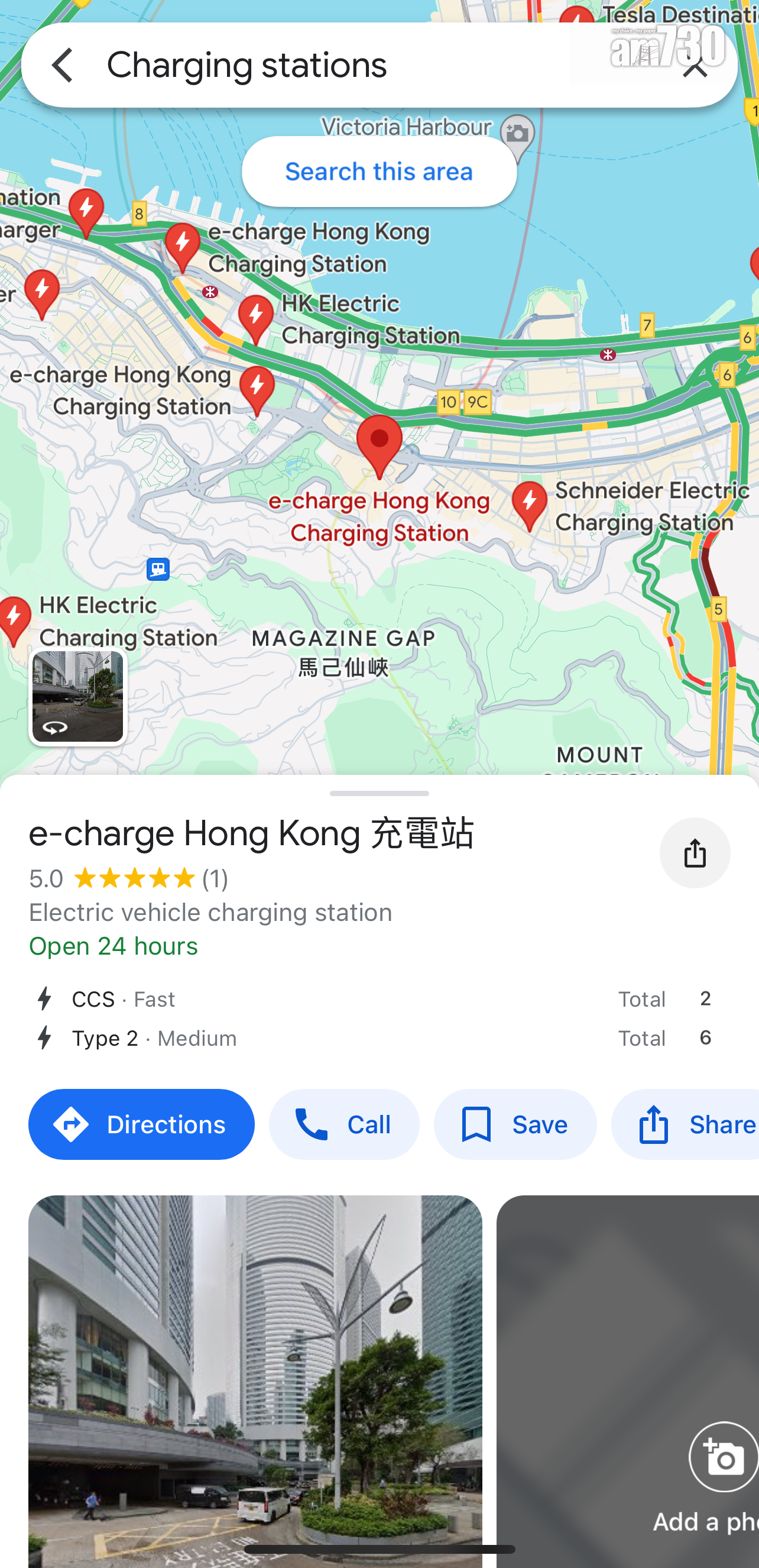Clear the Charging stations search query
Viewport: 759px width, 1568px height.
tap(695, 65)
